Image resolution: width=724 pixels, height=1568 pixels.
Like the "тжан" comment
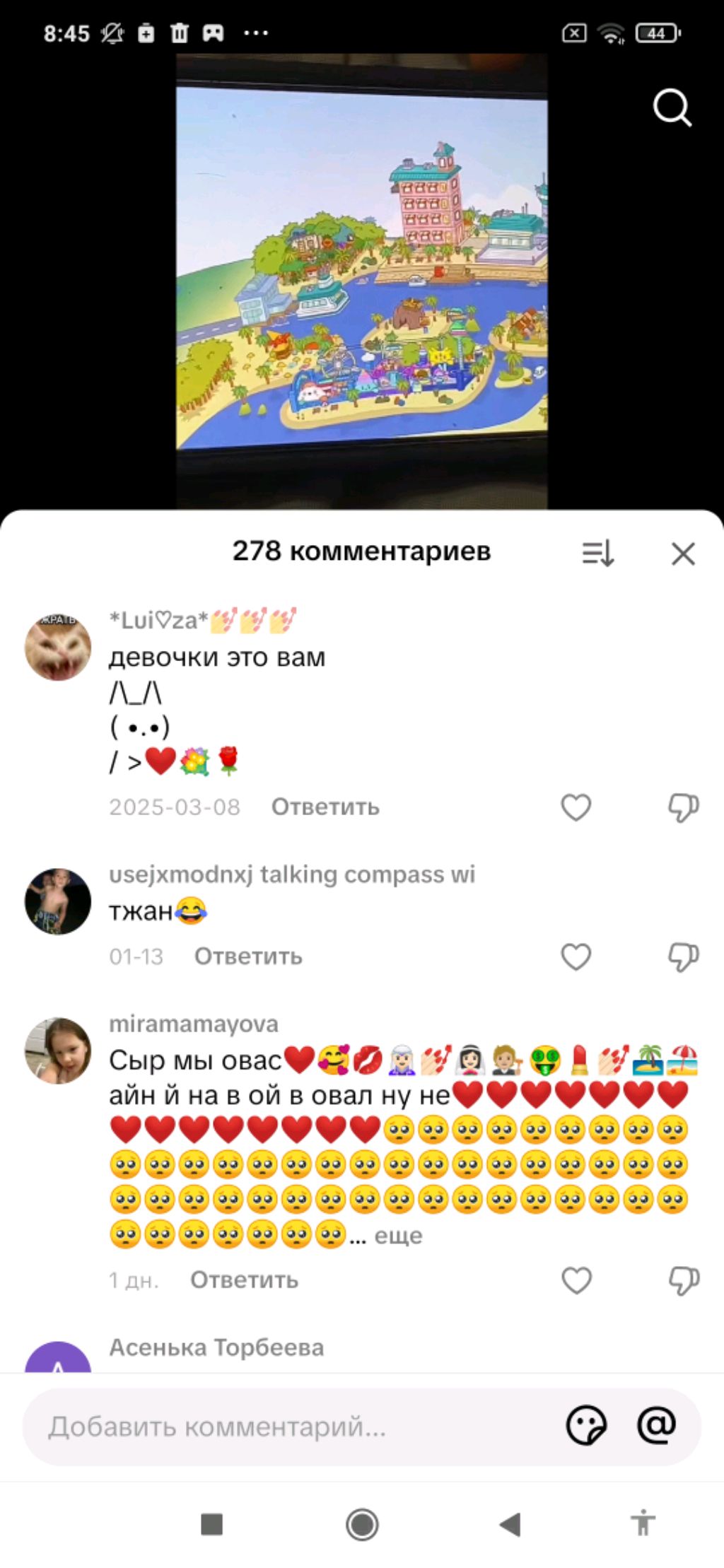point(576,956)
